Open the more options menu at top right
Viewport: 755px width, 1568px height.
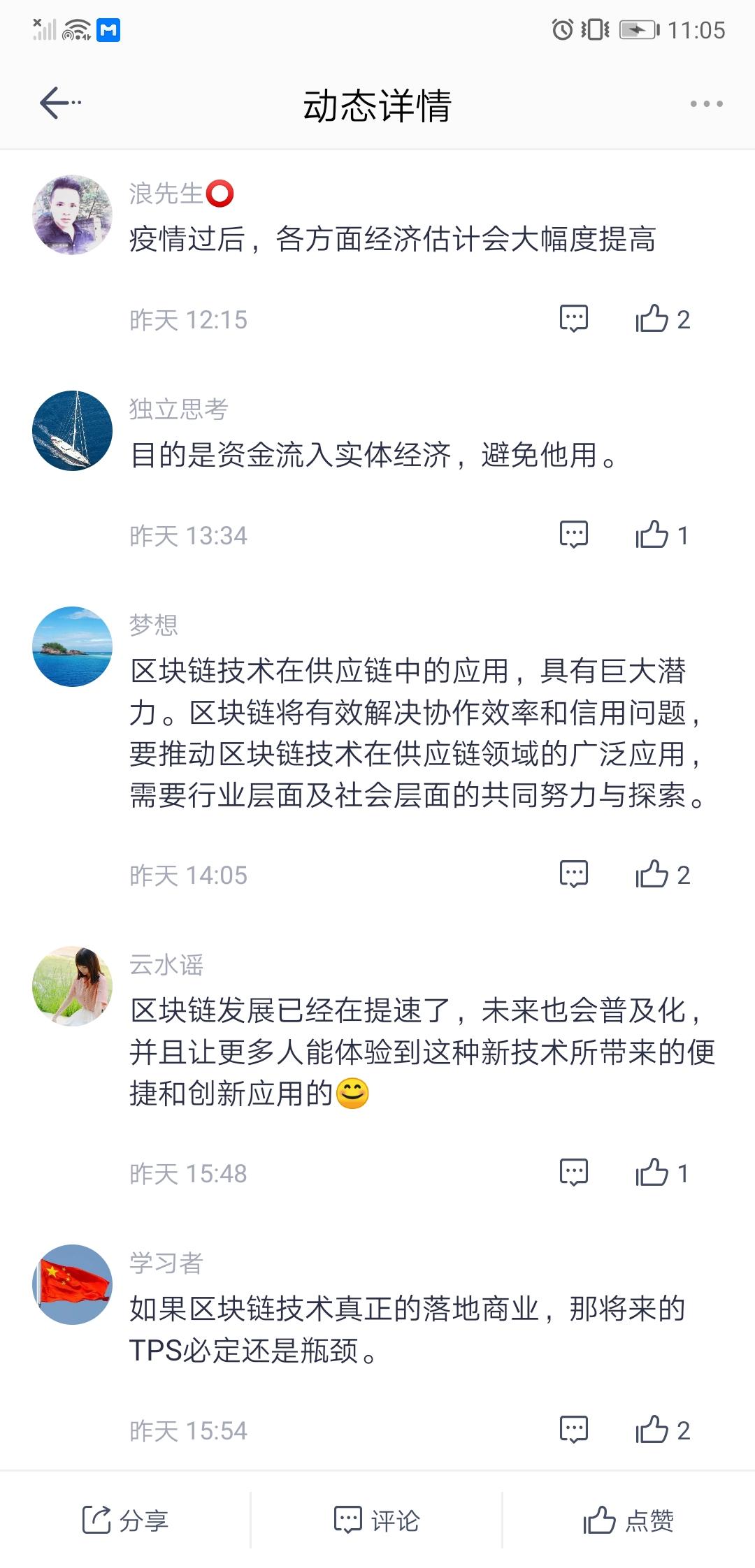point(705,103)
